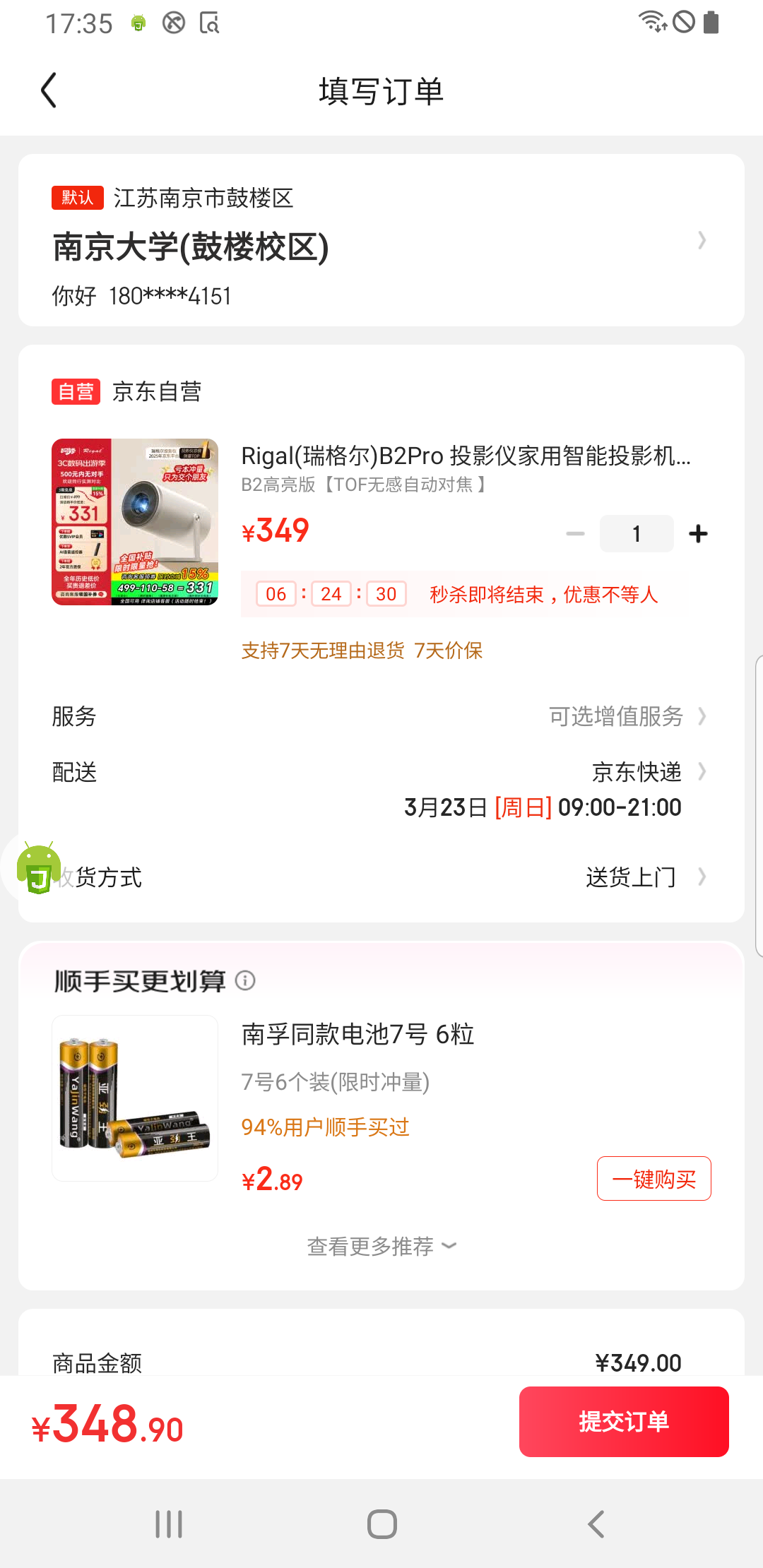Open 京东快递 delivery options
Screen dimensions: 763x1568
pos(636,772)
